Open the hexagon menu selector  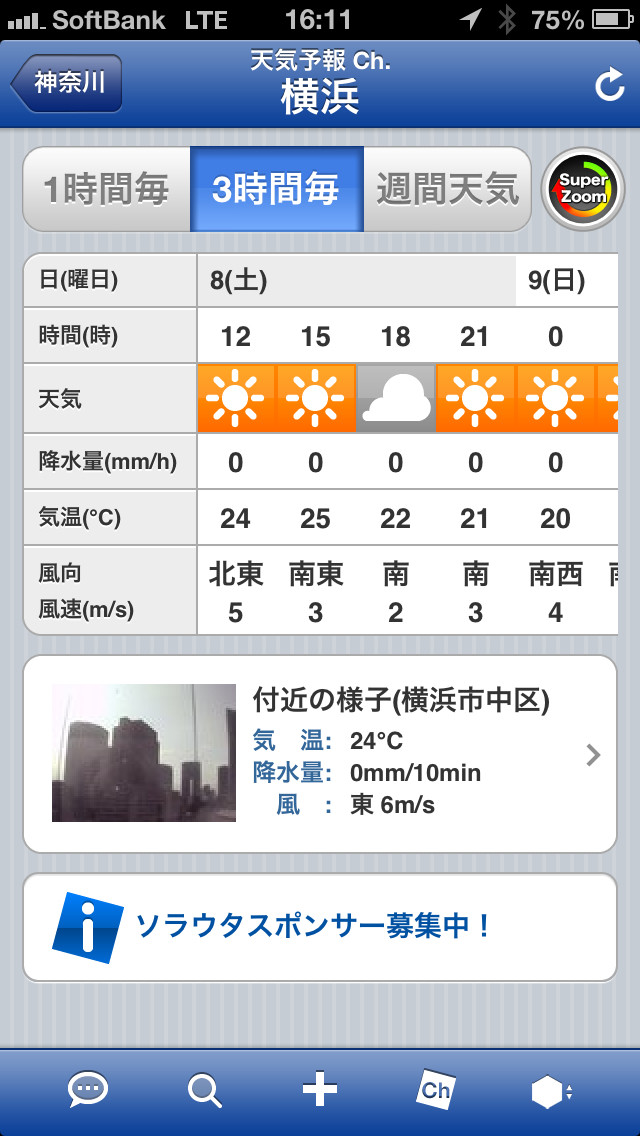pyautogui.click(x=552, y=1092)
